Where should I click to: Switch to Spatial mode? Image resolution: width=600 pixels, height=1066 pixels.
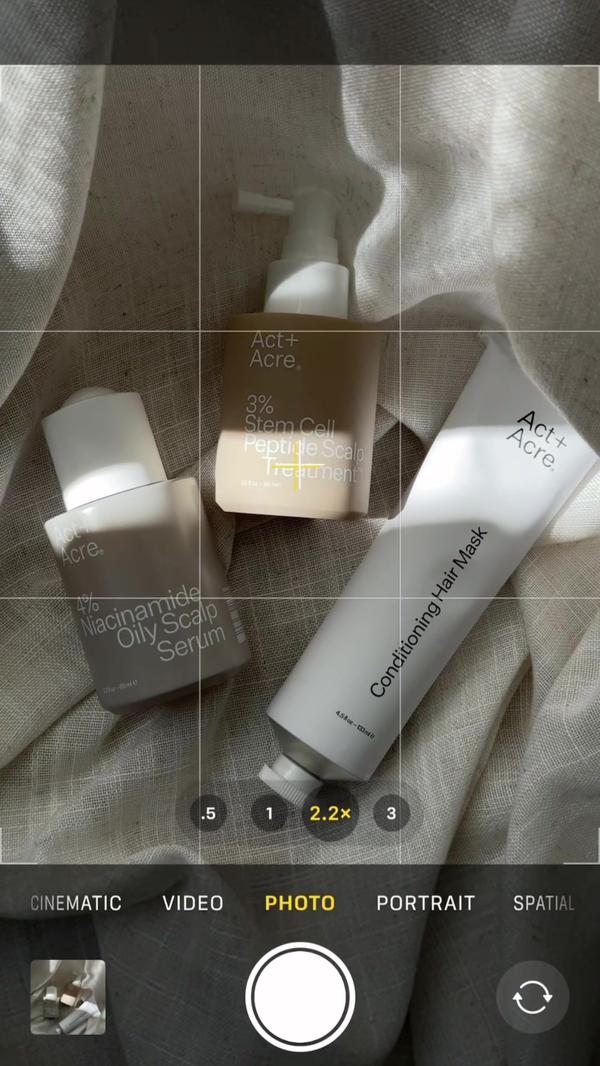pyautogui.click(x=543, y=903)
